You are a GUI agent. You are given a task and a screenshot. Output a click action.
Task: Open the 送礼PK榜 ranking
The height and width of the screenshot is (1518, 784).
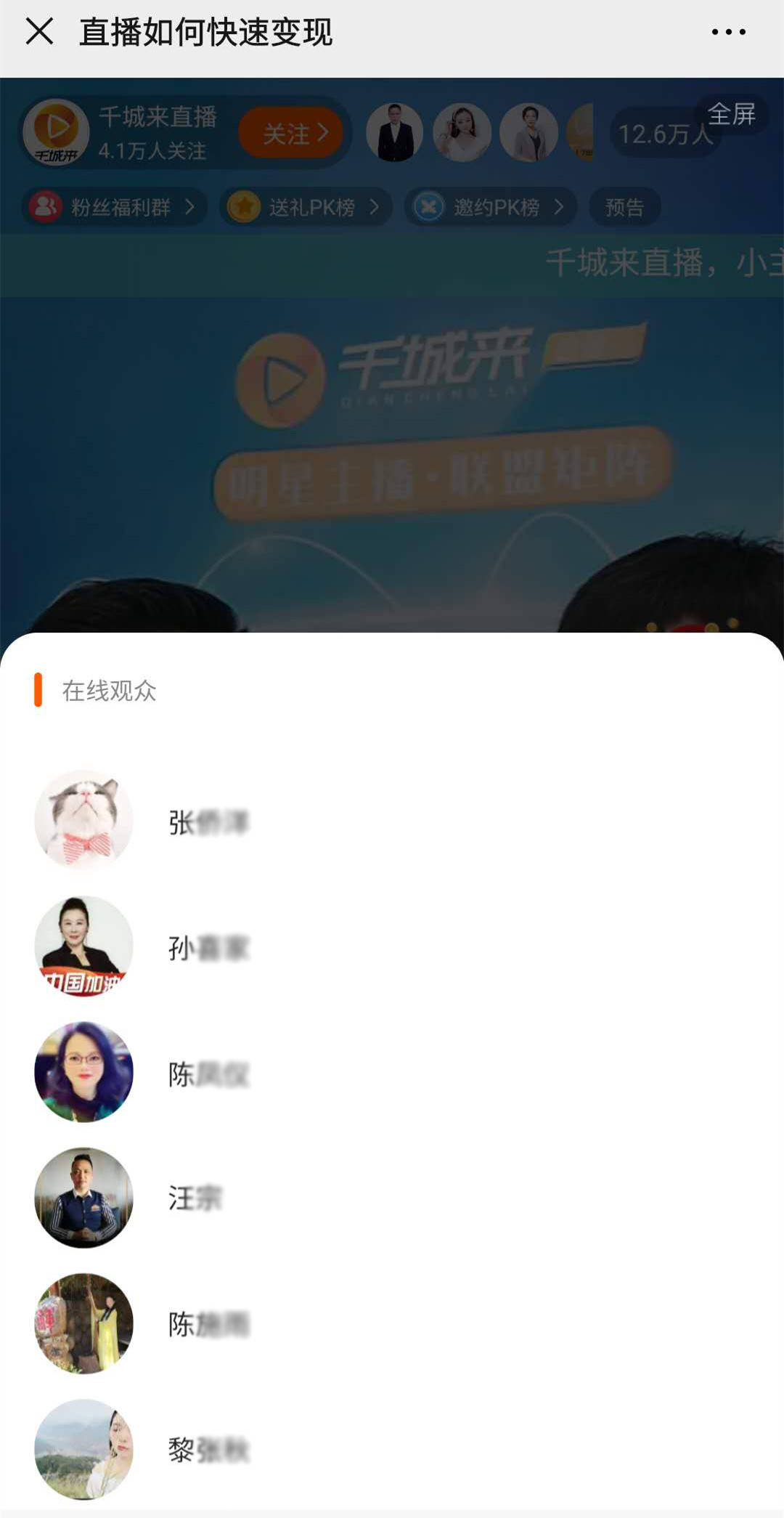click(306, 208)
